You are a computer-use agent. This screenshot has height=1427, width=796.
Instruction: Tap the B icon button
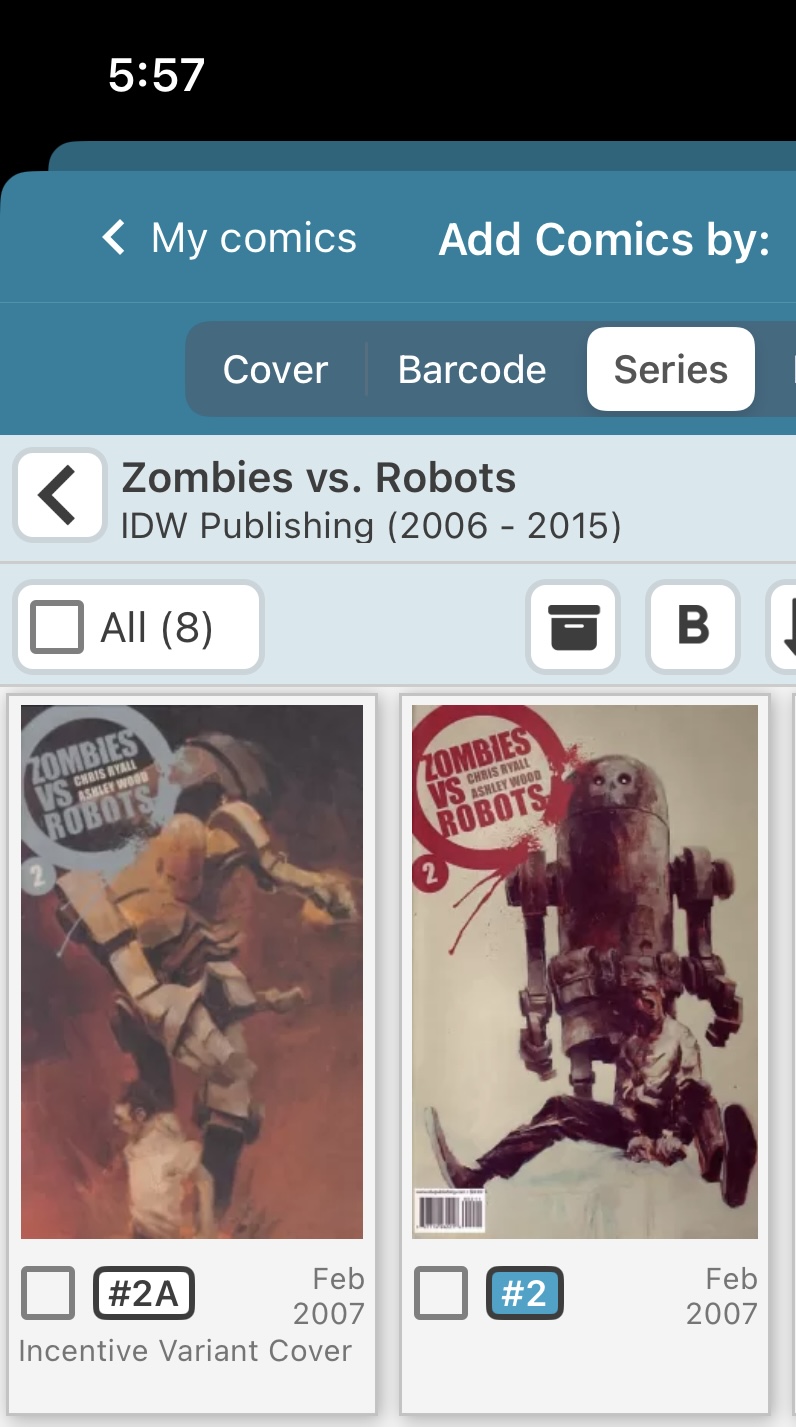point(693,627)
